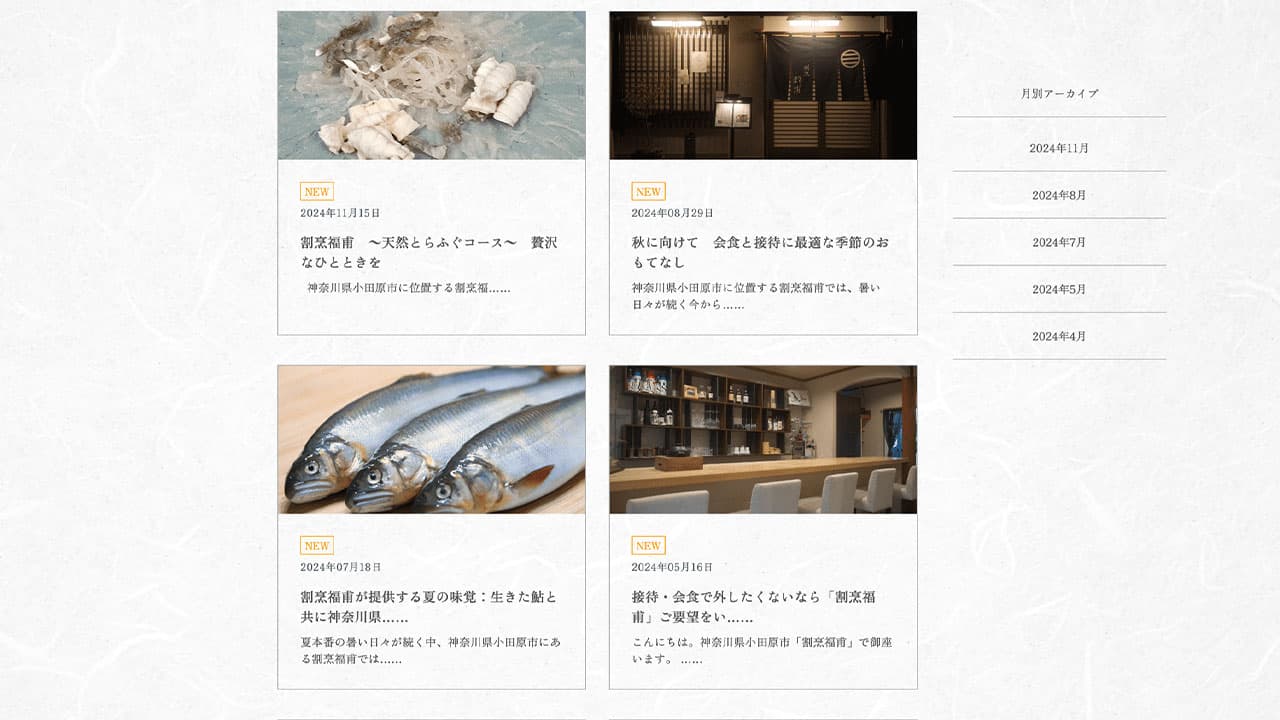Open the 秋に向けて 会食と接待 article card
1280x720 pixels.
point(762,252)
